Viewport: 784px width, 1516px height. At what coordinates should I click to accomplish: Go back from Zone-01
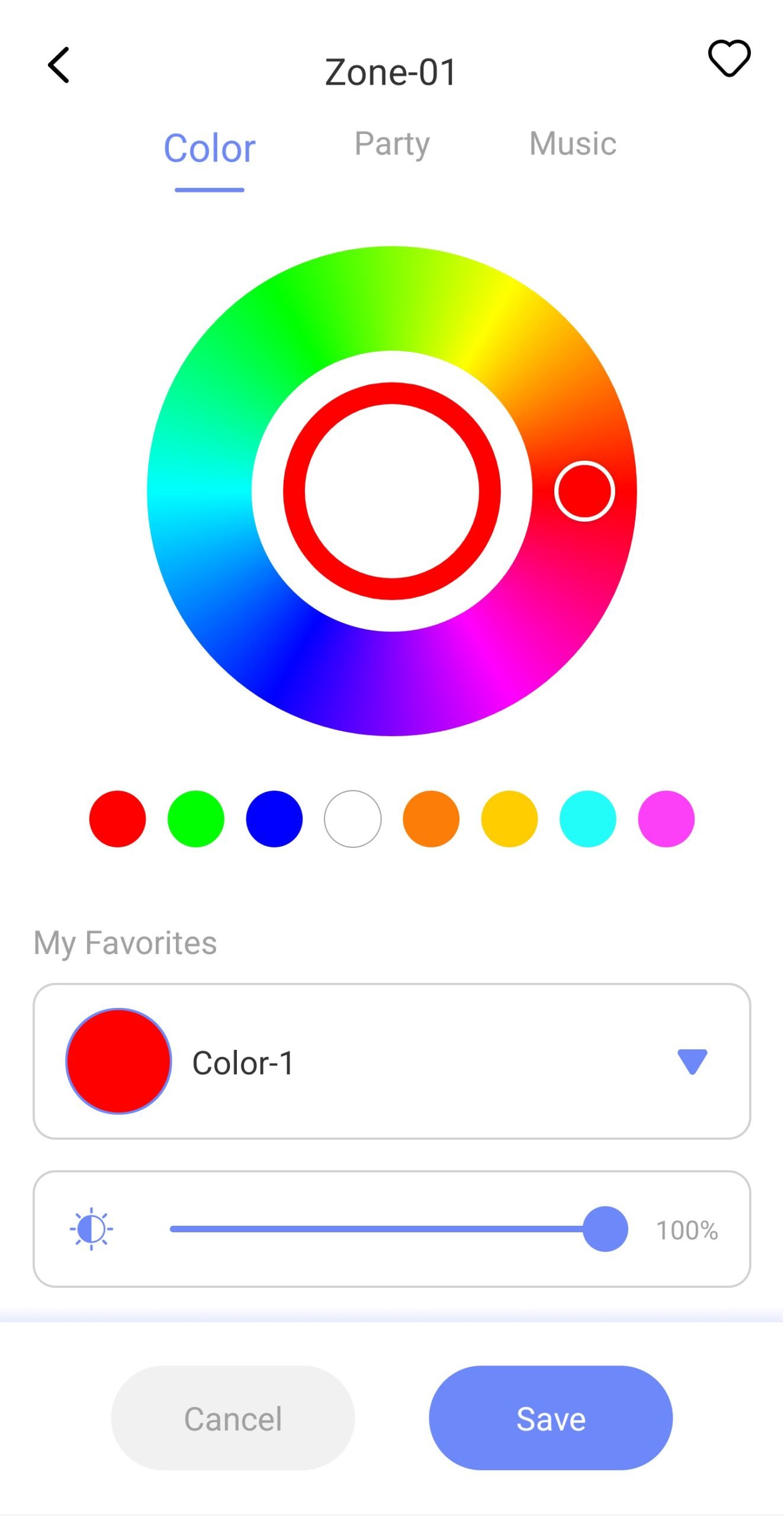59,65
